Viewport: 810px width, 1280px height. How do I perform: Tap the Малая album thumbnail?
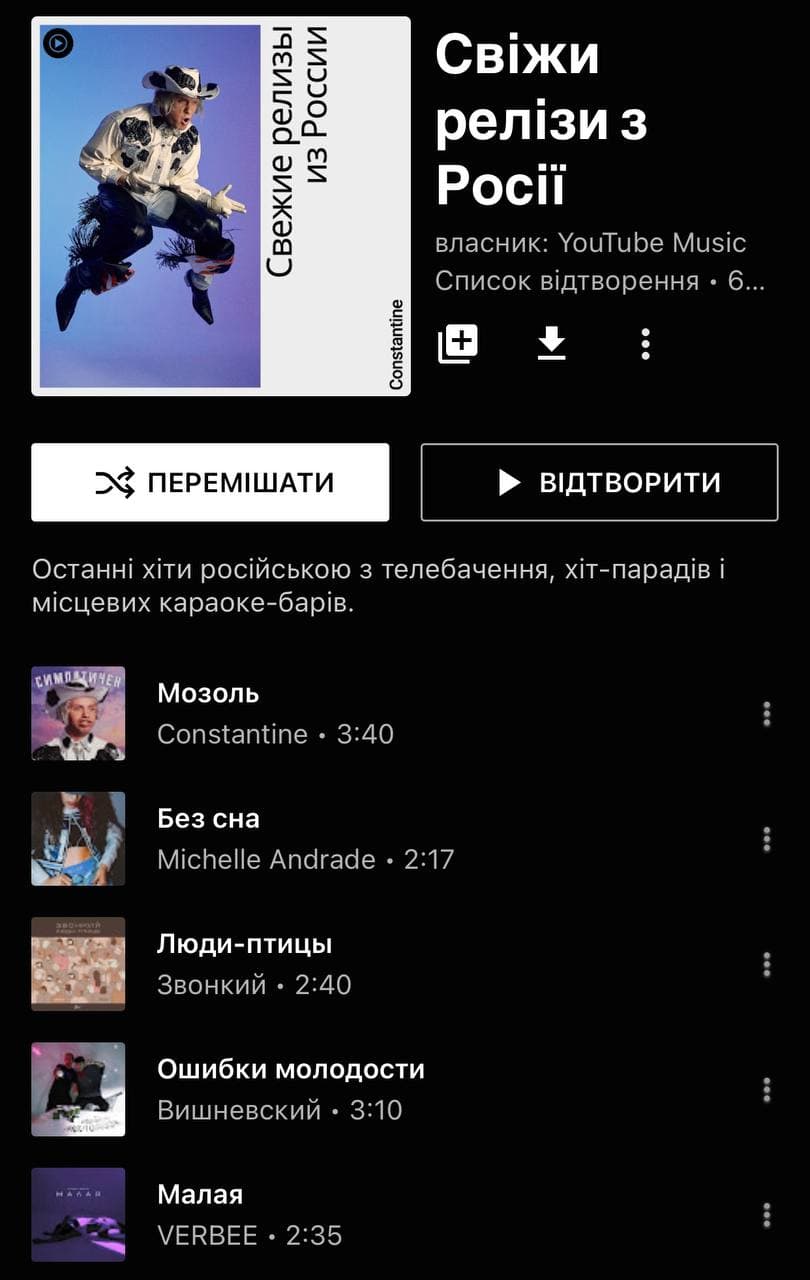(x=78, y=1213)
